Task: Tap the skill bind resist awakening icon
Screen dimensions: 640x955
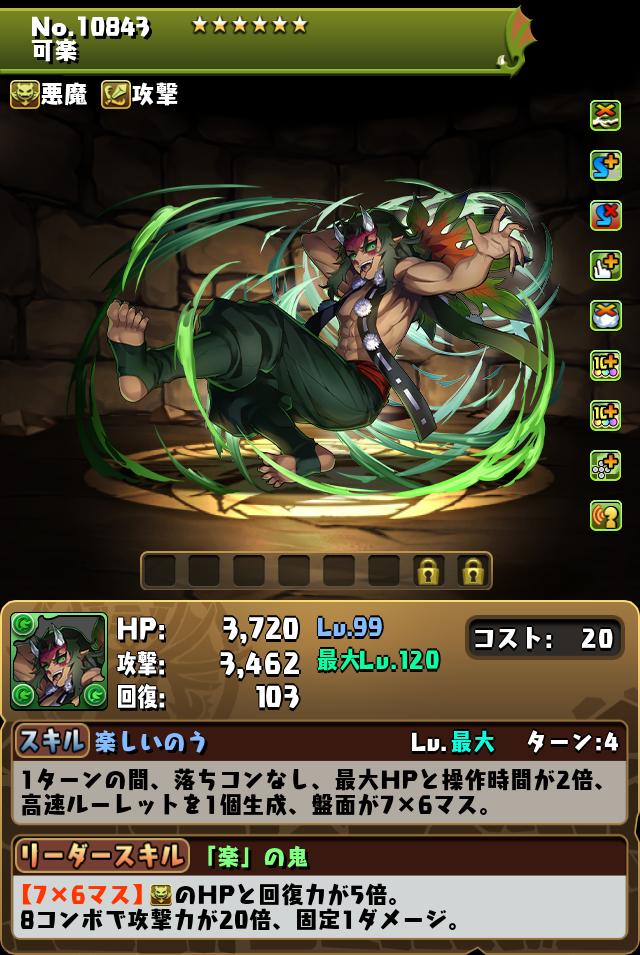Action: (x=606, y=215)
